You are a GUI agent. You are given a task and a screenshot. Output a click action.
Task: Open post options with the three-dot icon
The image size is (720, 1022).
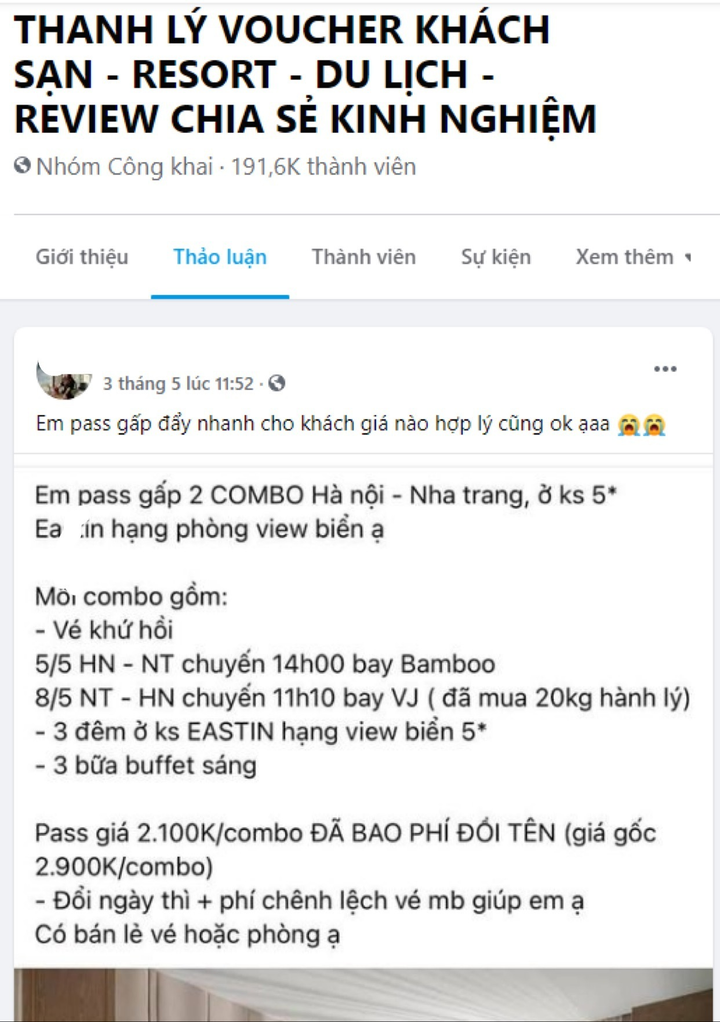pos(663,368)
